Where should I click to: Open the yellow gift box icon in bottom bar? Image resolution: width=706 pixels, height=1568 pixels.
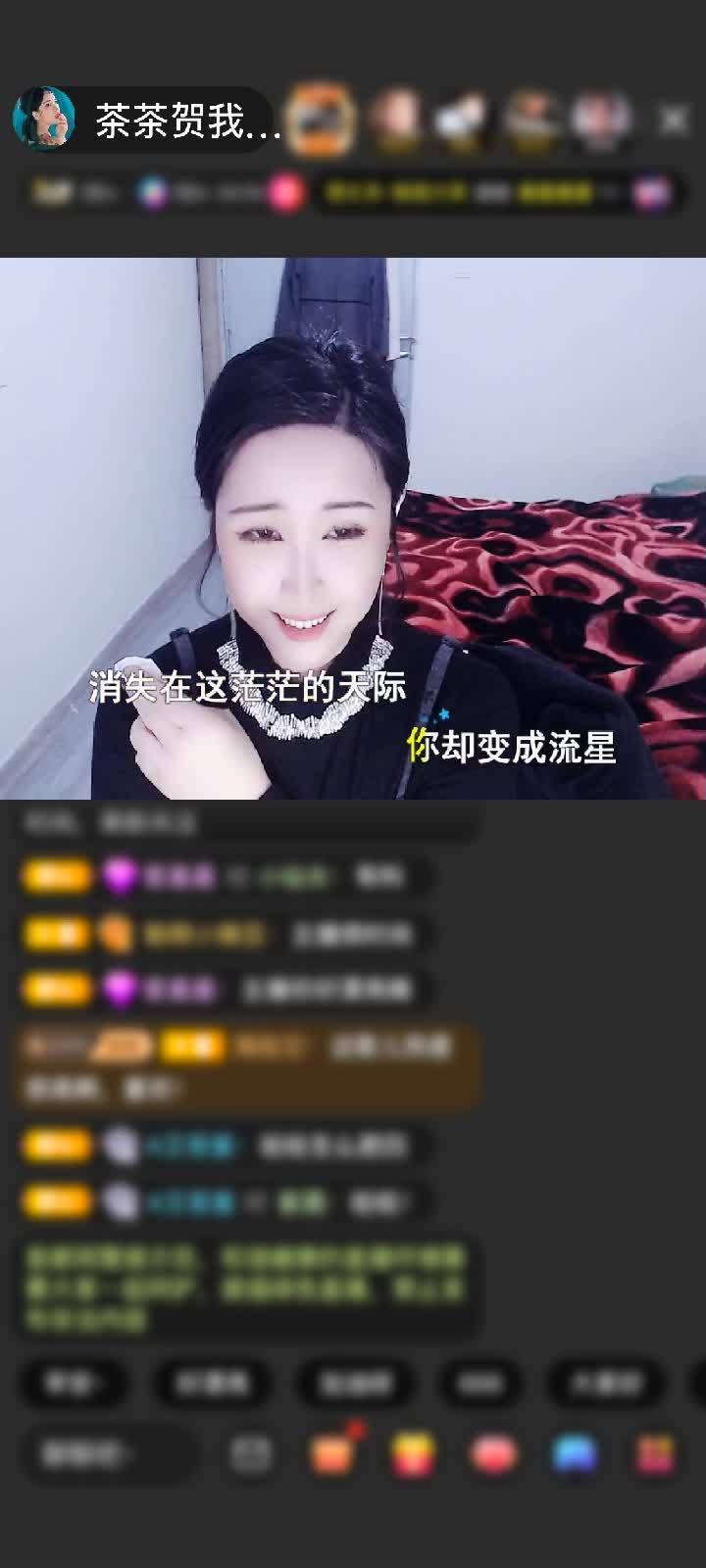(x=412, y=1455)
